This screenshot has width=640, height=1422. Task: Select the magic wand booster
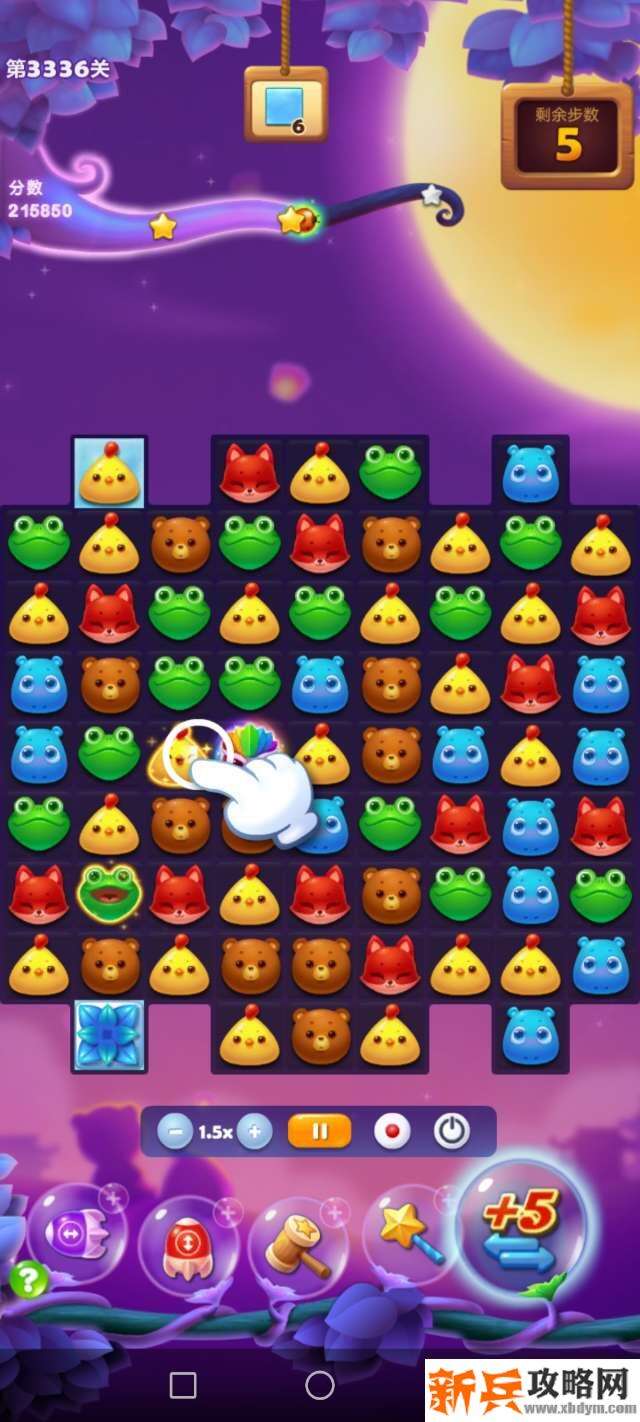[410, 1235]
